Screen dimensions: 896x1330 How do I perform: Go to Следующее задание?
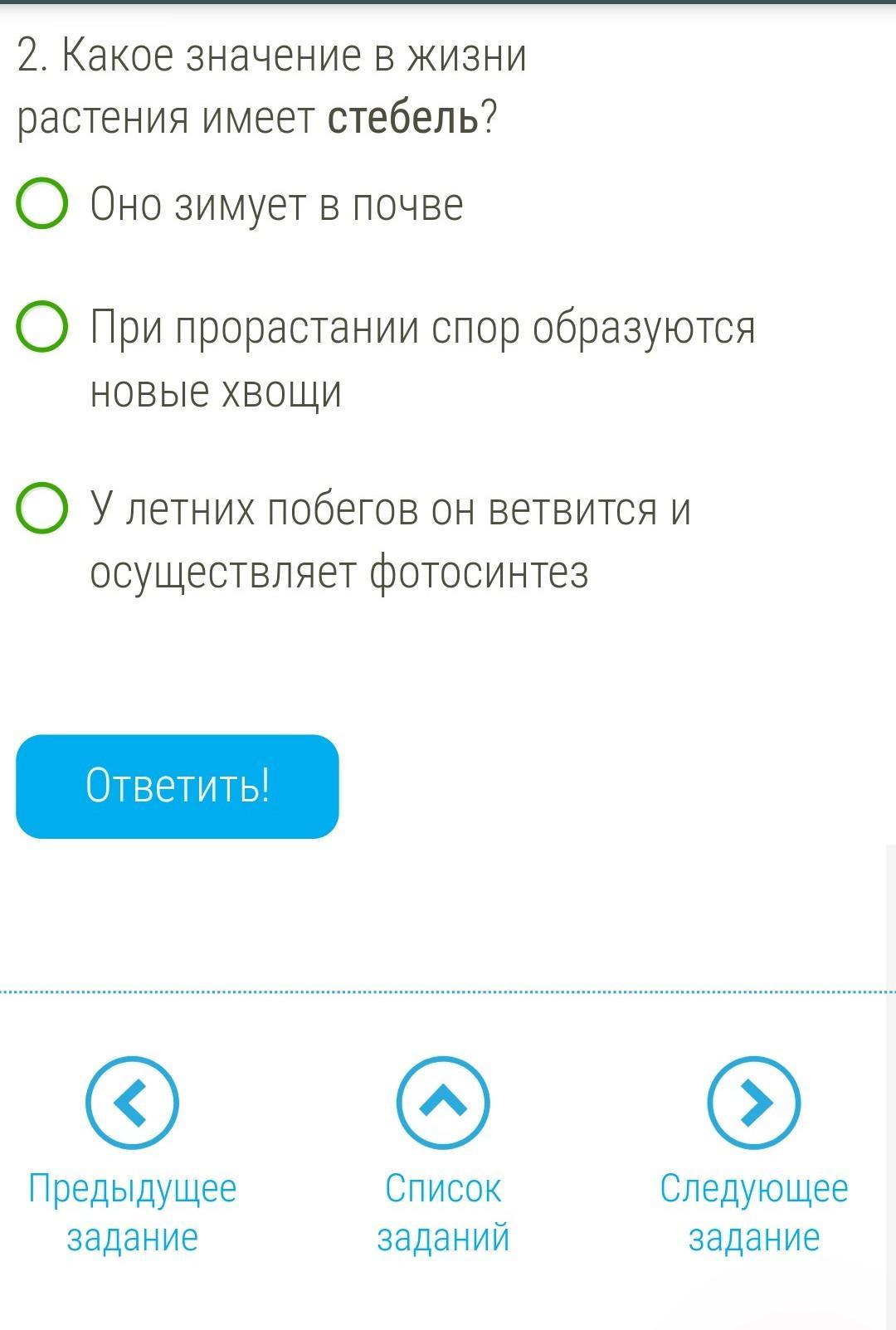click(x=753, y=1103)
